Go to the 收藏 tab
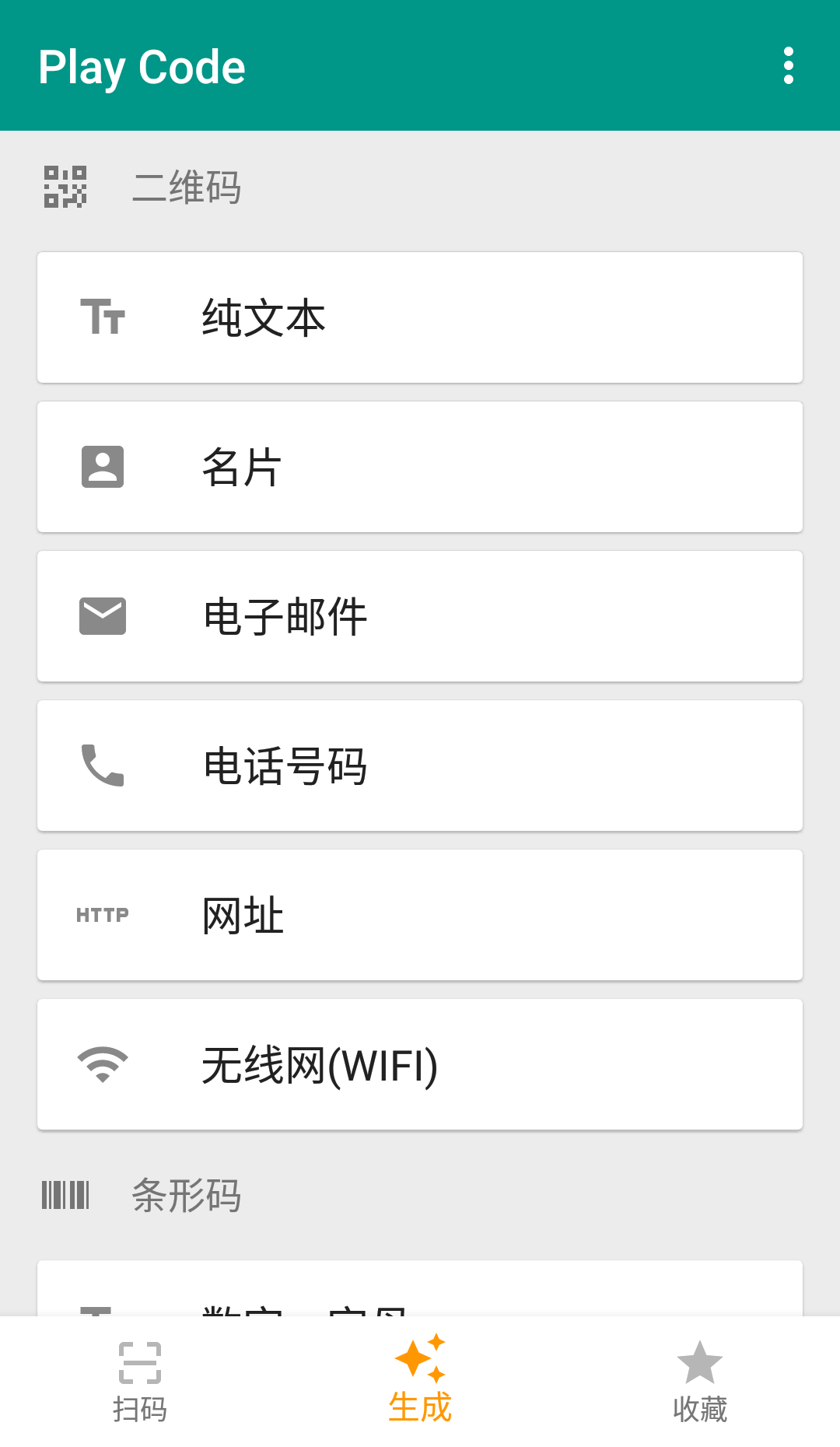Screen dimensions: 840x1447 [700, 1382]
